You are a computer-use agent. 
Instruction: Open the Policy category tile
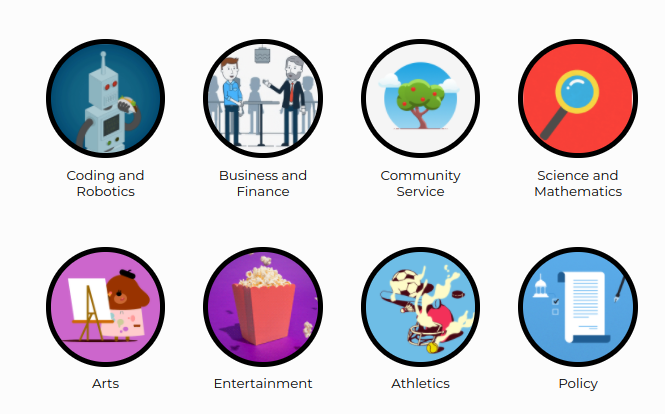pyautogui.click(x=577, y=306)
